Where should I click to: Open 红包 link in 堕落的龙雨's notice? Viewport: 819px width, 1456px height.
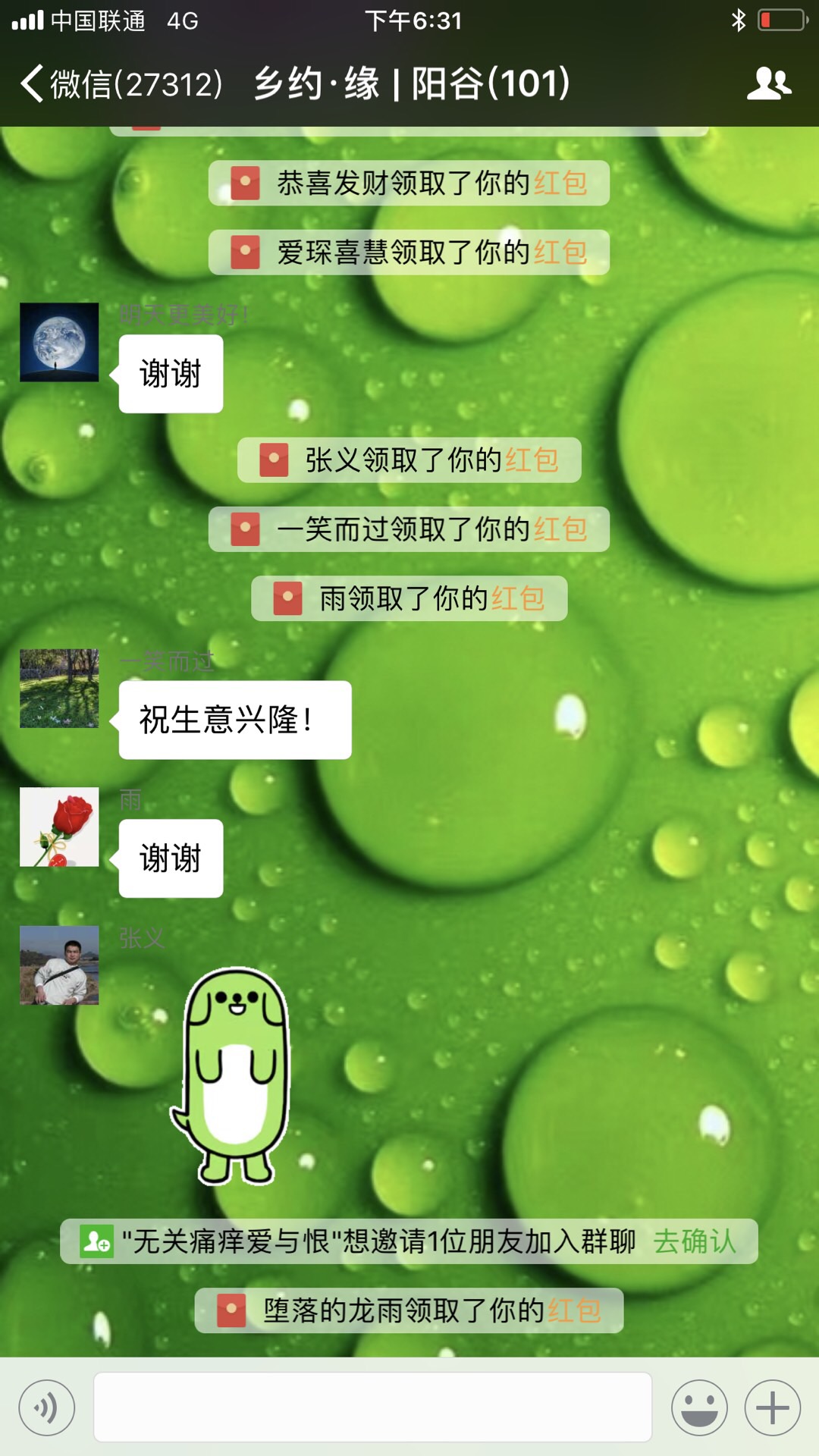574,1310
